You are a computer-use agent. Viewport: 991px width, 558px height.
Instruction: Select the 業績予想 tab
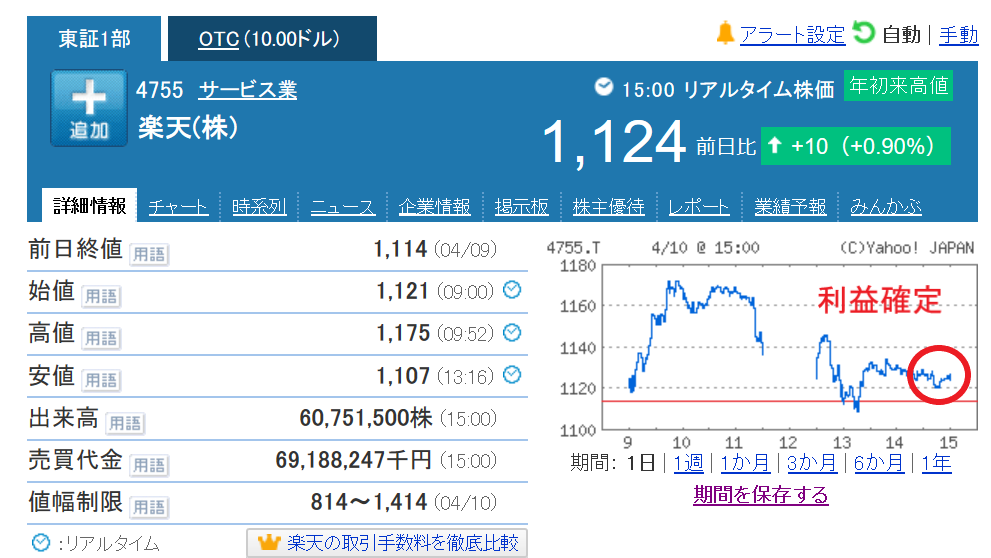click(790, 207)
